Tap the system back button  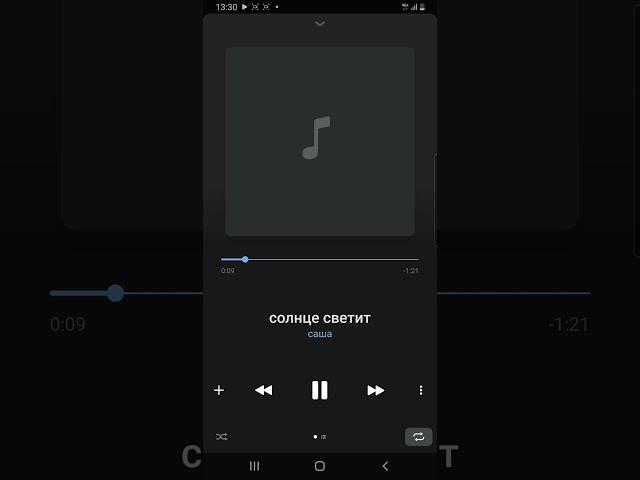tap(385, 466)
